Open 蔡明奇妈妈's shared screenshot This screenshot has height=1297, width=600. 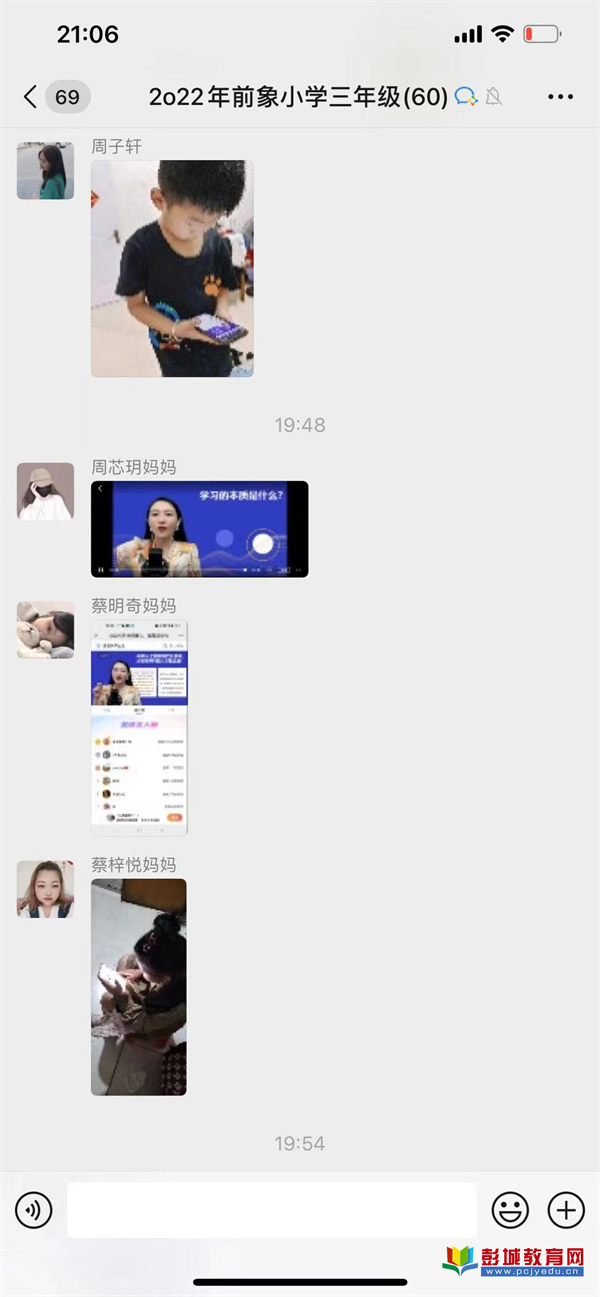139,728
